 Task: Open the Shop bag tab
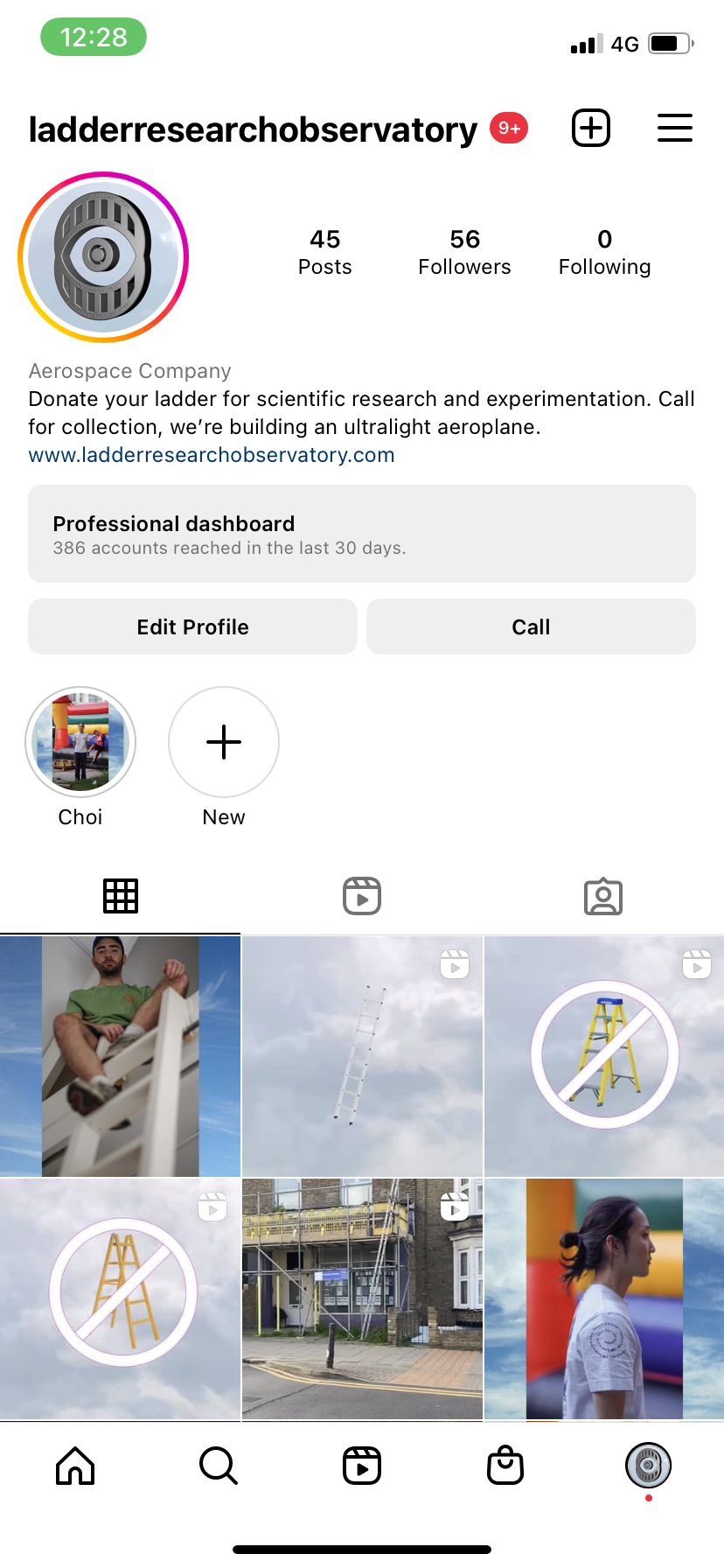tap(505, 1465)
